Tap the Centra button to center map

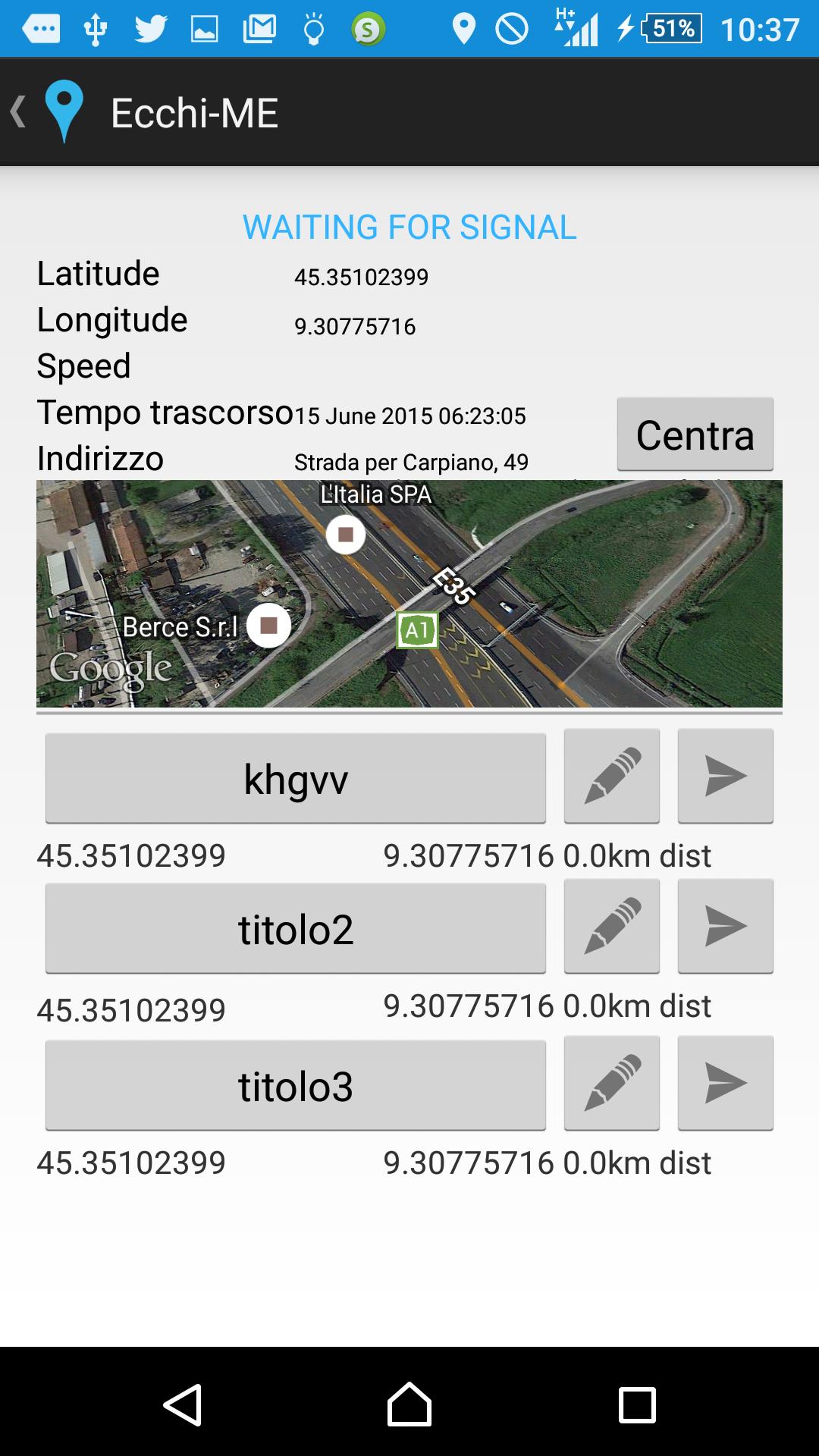(x=695, y=435)
